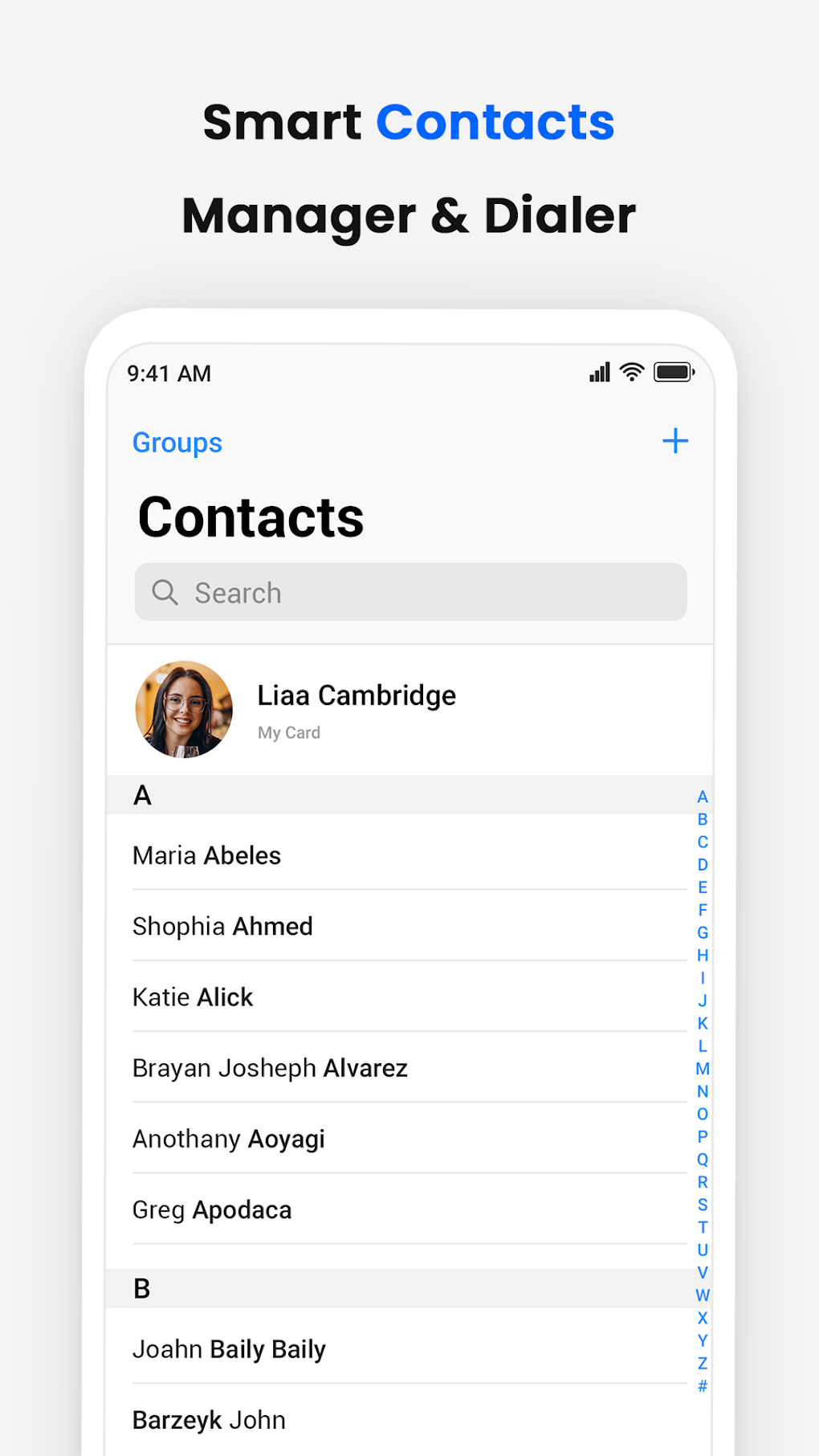Jump to the # symbol in index
819x1456 pixels.
pos(703,1386)
